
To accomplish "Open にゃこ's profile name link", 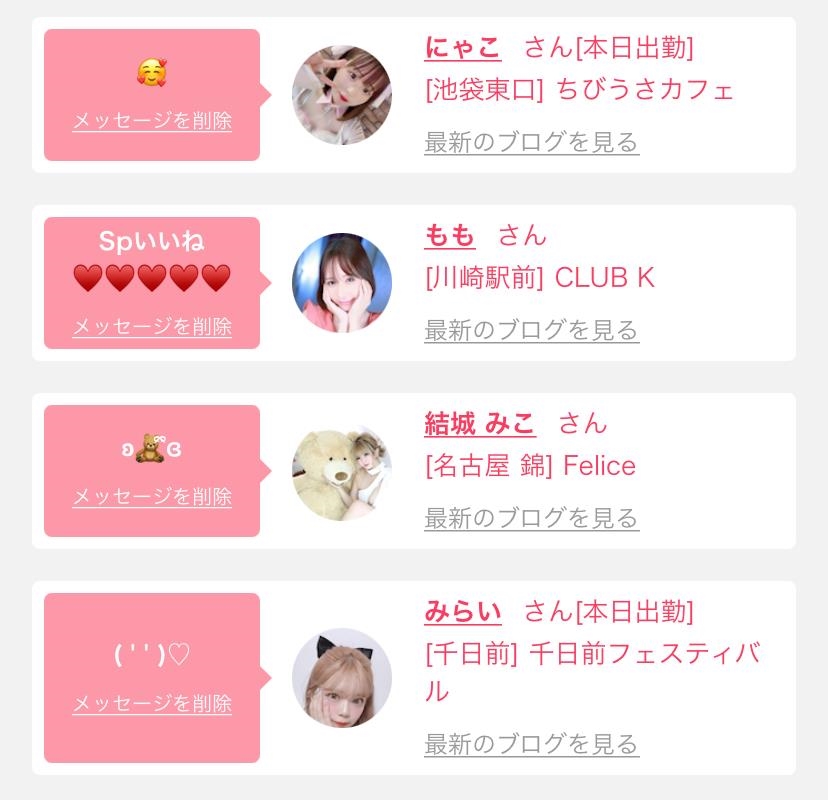I will pyautogui.click(x=463, y=47).
